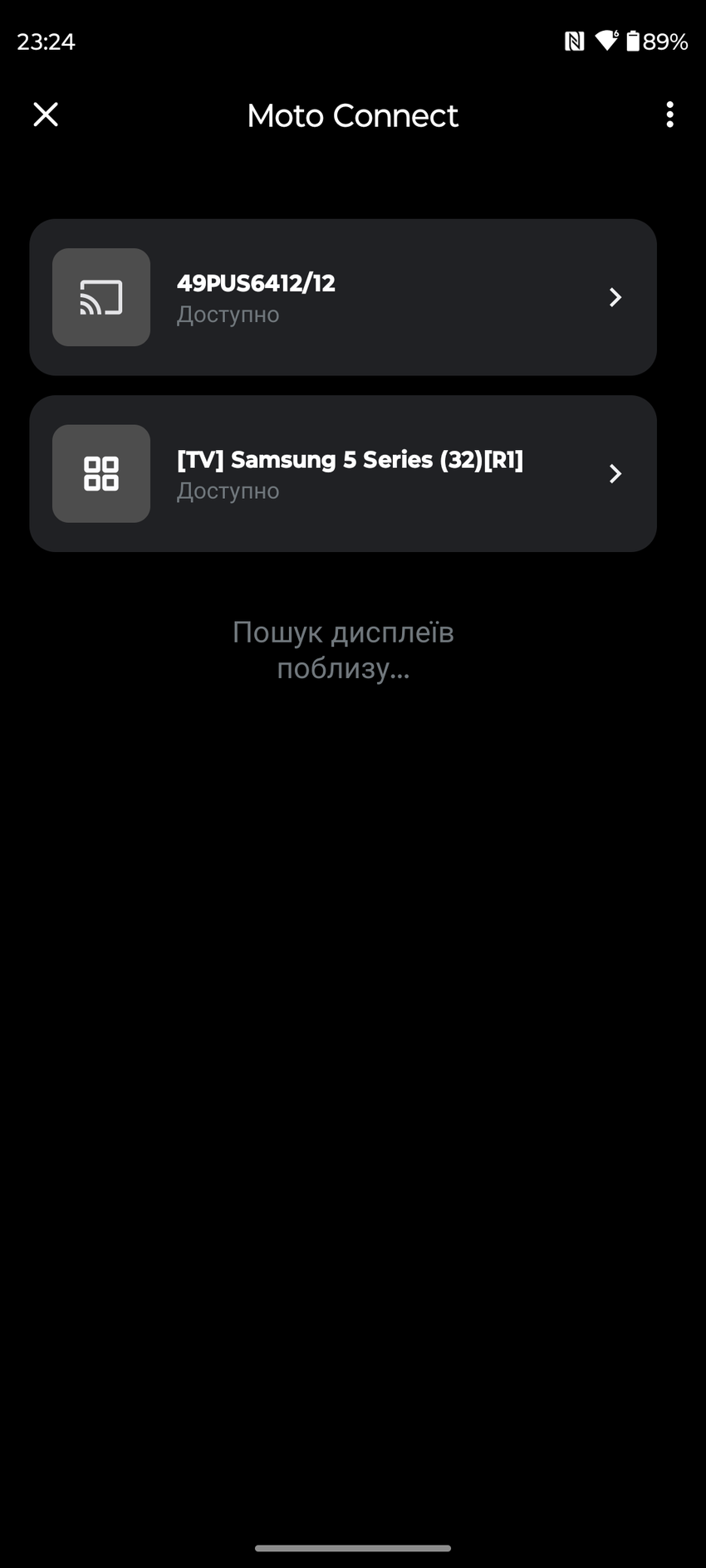Open the three-dot overflow menu
Screen dimensions: 706x1568
[669, 115]
